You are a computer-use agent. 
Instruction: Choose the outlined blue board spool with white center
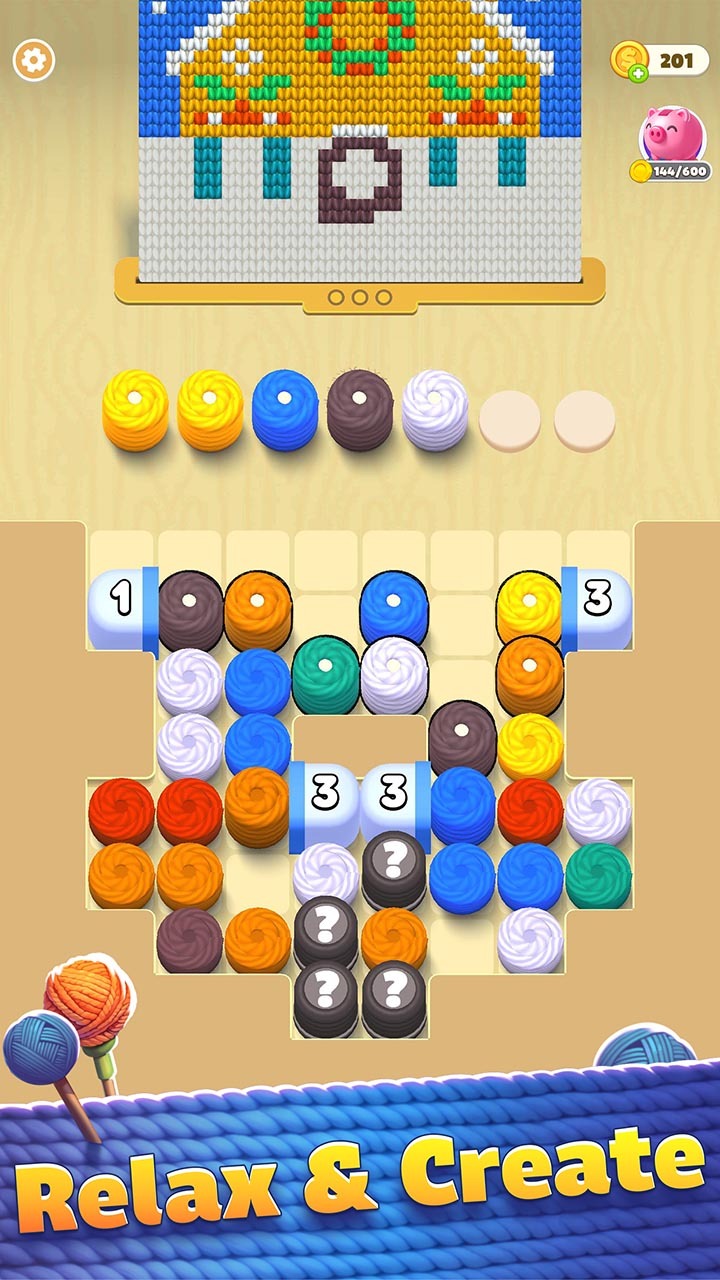[x=394, y=606]
